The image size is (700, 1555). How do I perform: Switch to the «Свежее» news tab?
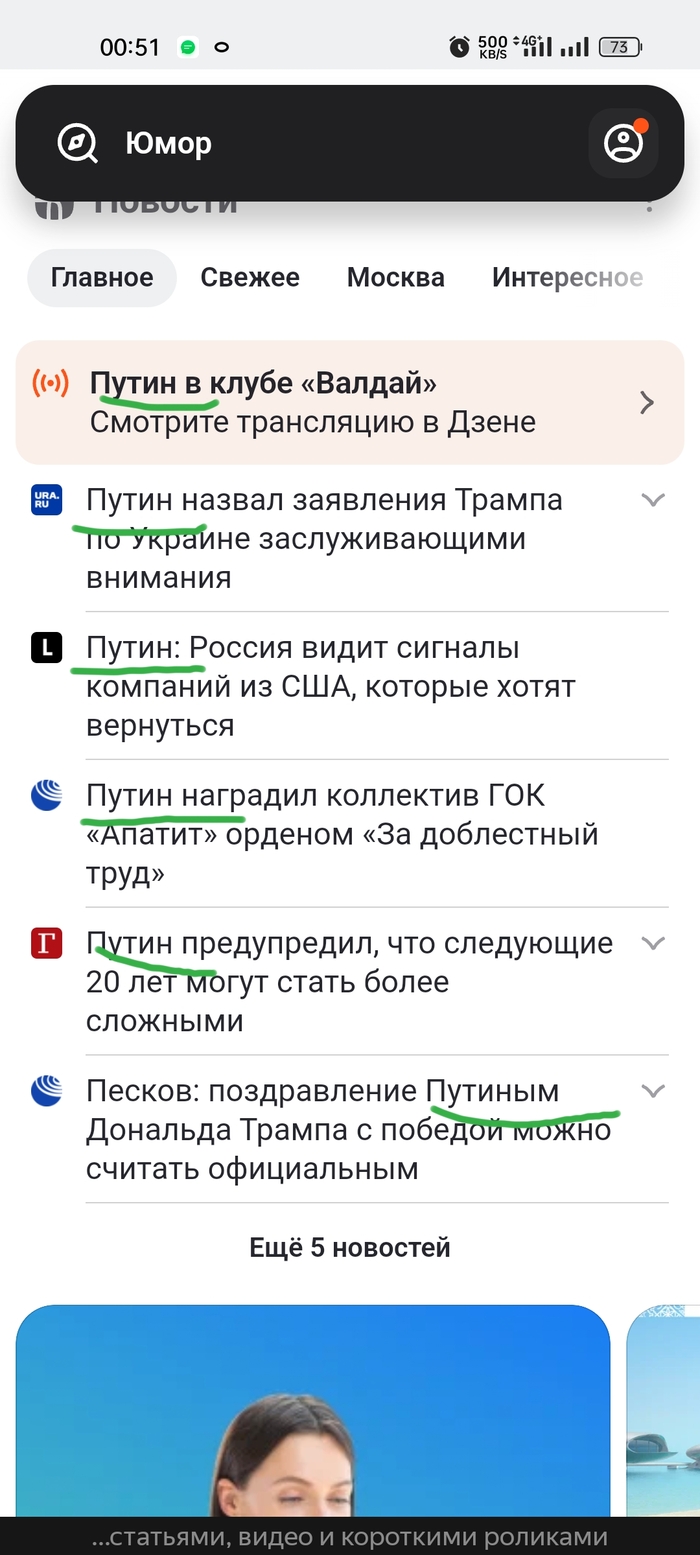[x=250, y=277]
